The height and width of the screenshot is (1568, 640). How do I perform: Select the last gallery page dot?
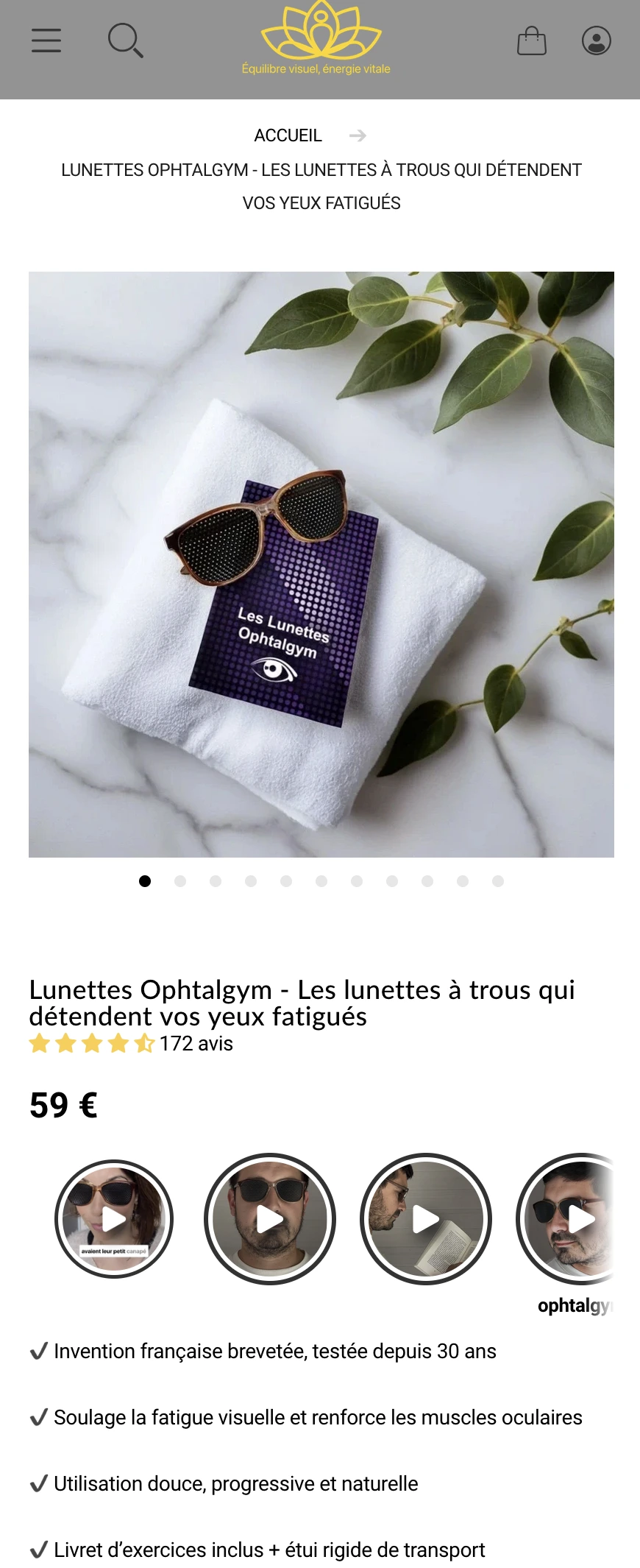click(x=498, y=881)
